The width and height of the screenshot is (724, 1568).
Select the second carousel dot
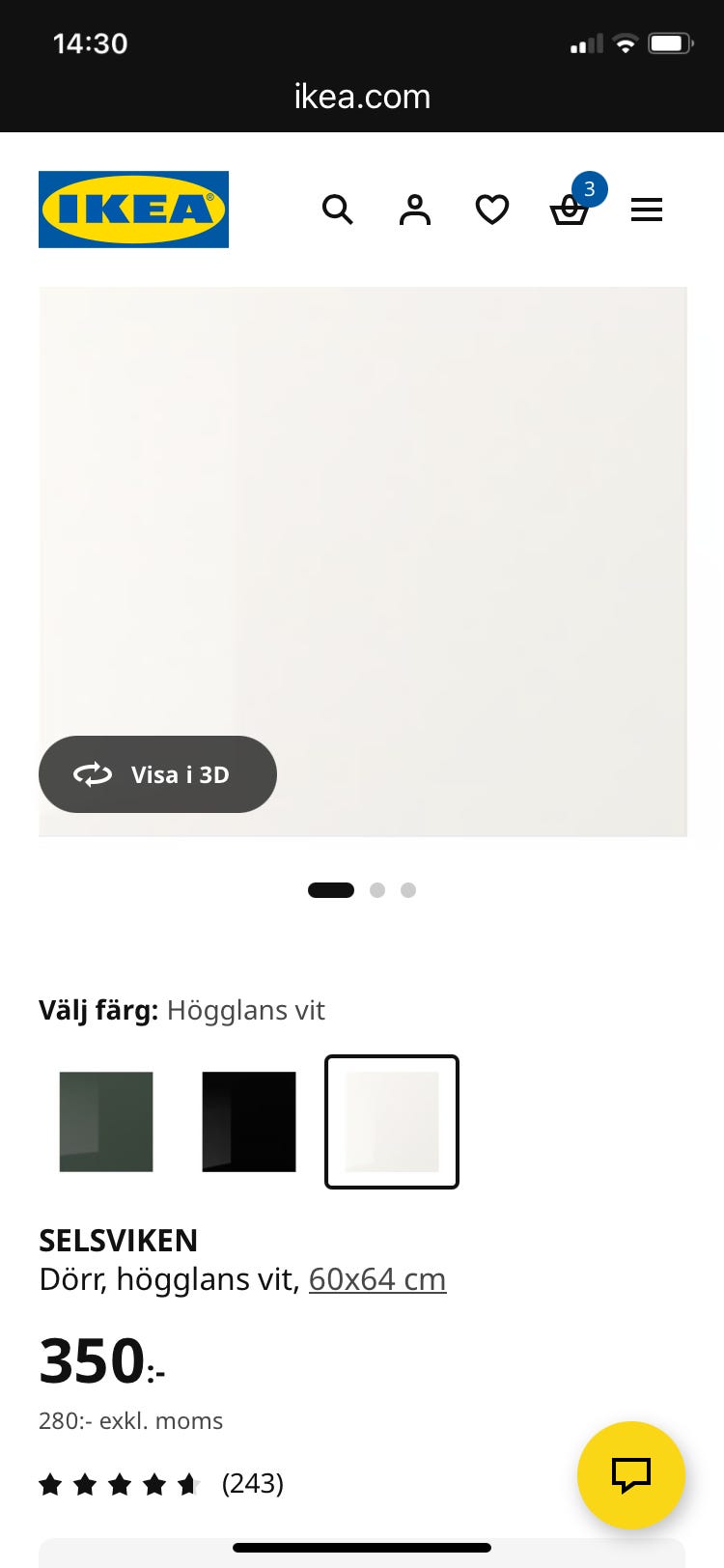coord(376,889)
